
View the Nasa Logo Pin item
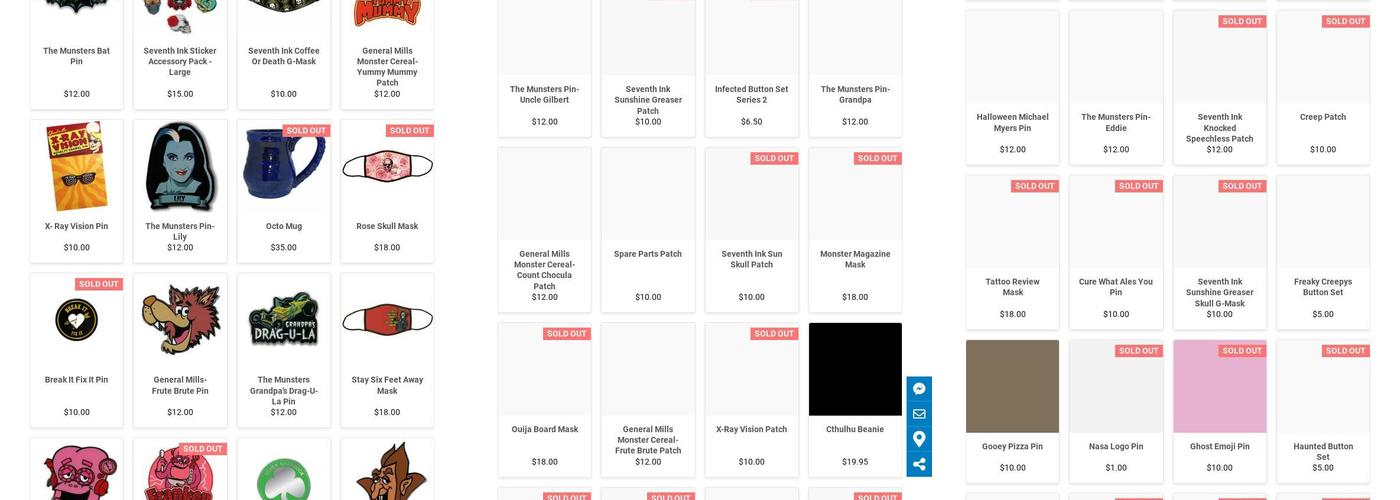pyautogui.click(x=1116, y=446)
